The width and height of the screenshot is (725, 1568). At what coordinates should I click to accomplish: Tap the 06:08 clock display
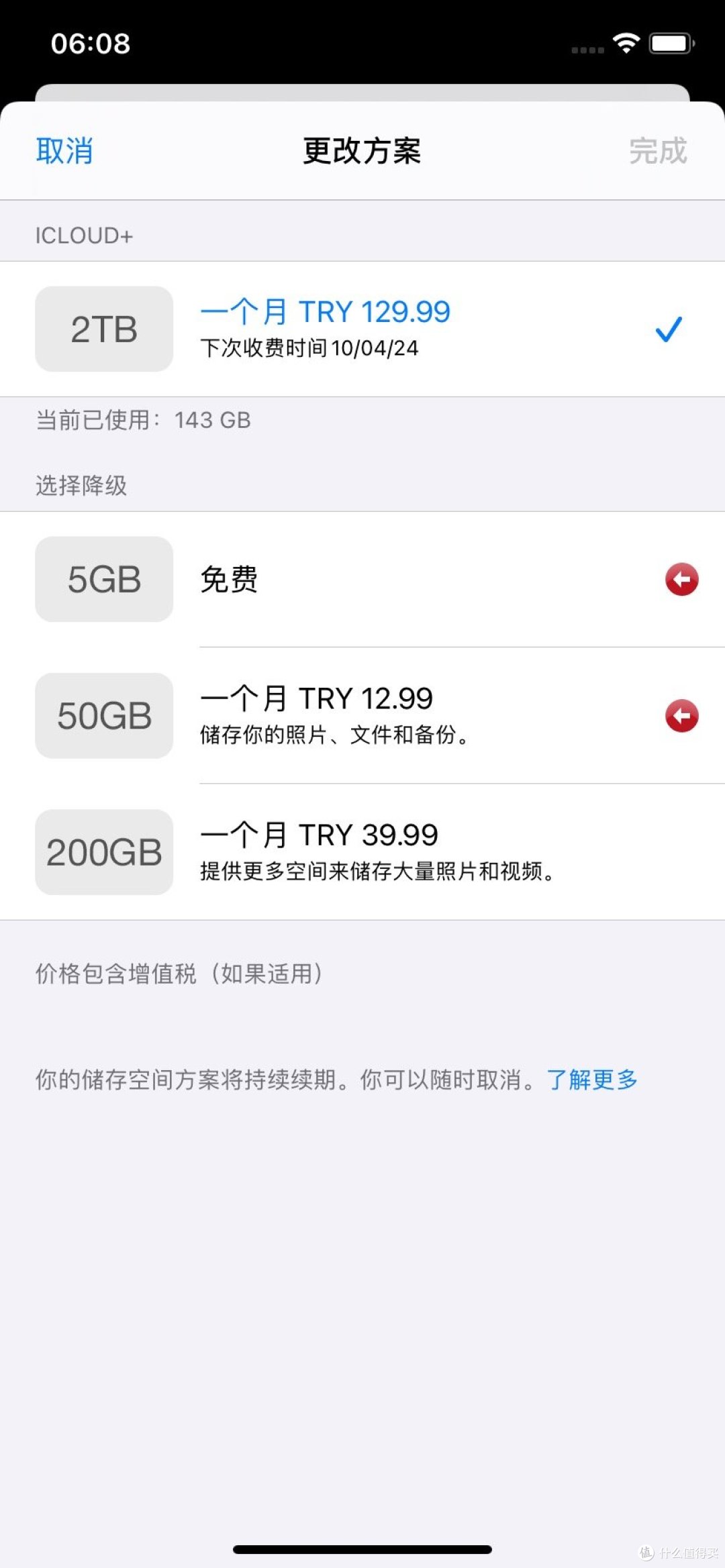tap(91, 44)
